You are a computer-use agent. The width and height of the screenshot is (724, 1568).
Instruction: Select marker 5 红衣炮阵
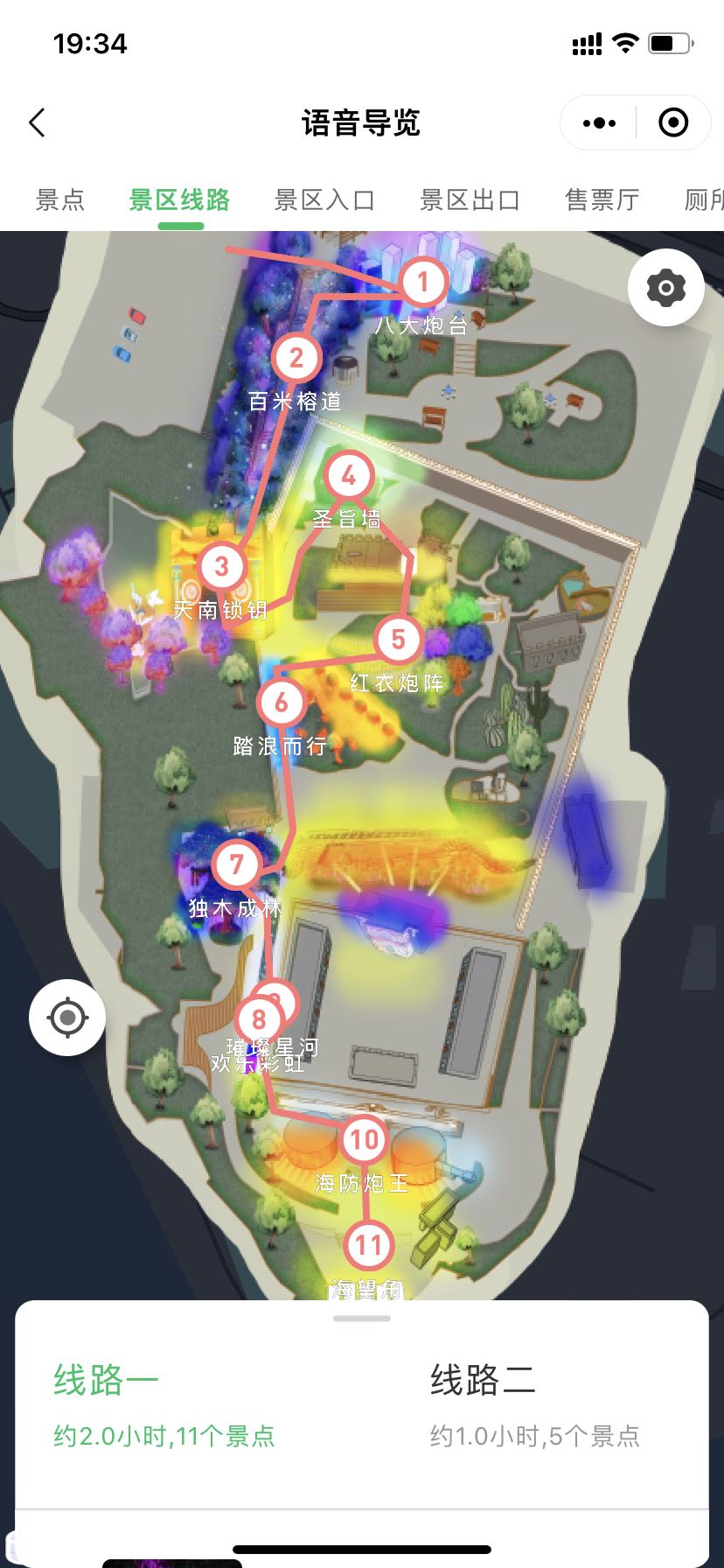click(x=398, y=640)
